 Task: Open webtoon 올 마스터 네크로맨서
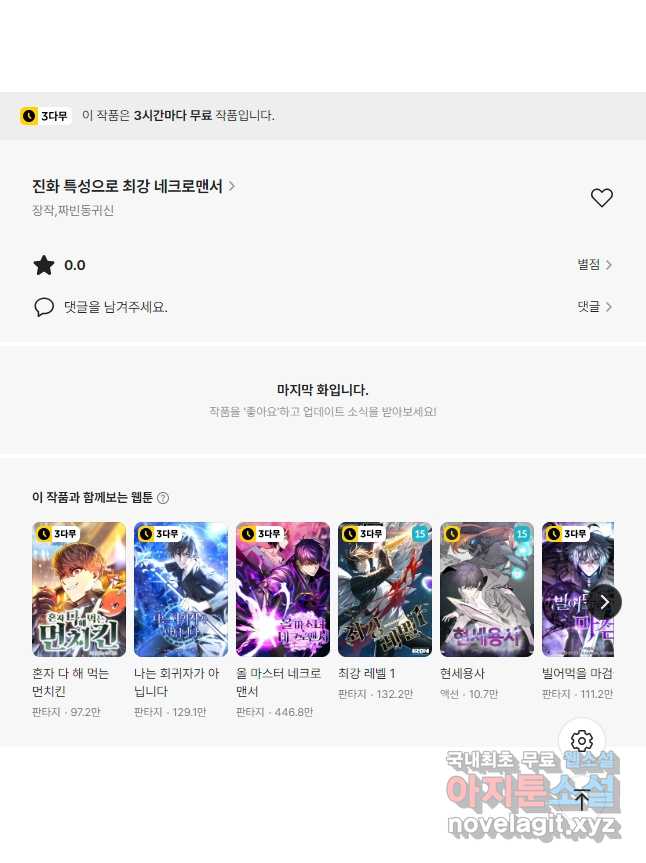(x=283, y=589)
